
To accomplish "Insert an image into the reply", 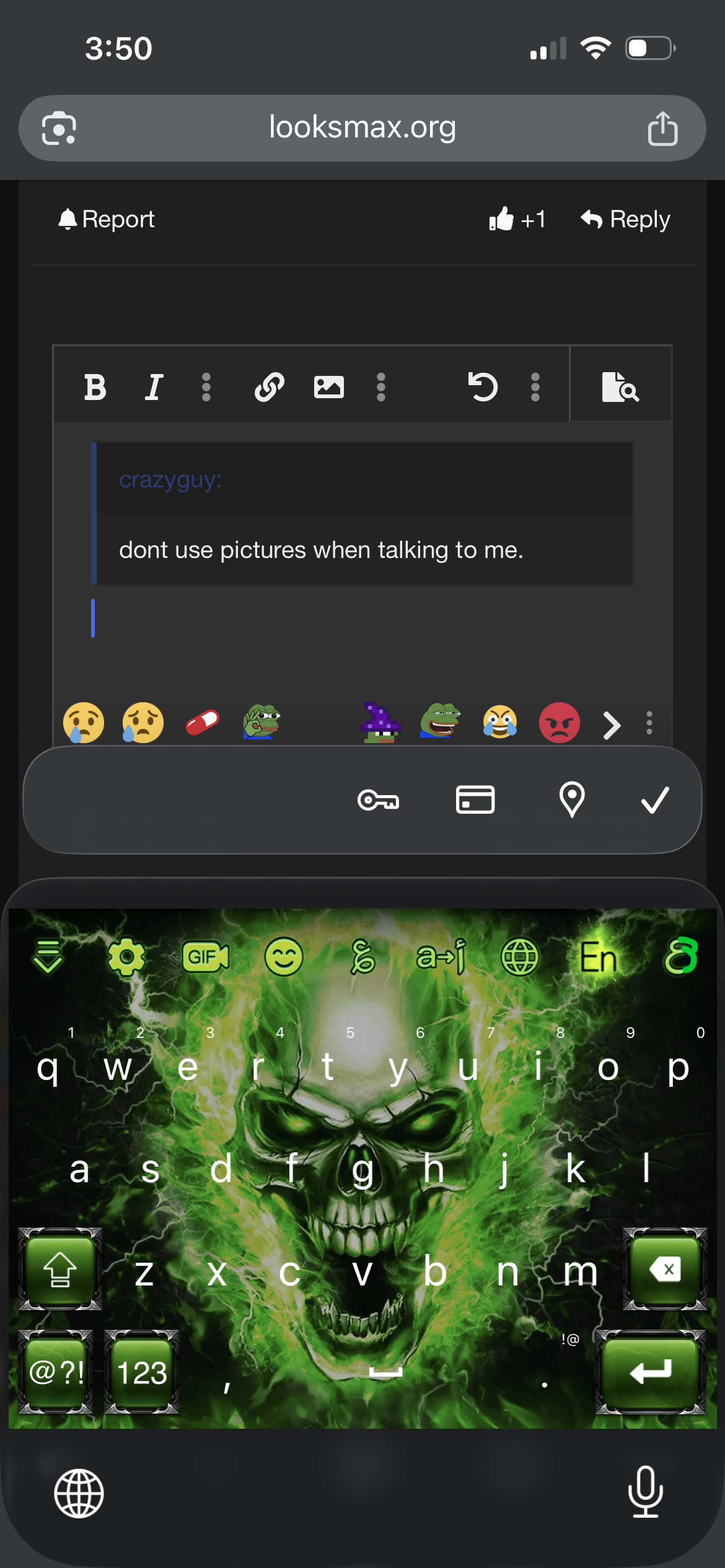I will (x=328, y=388).
